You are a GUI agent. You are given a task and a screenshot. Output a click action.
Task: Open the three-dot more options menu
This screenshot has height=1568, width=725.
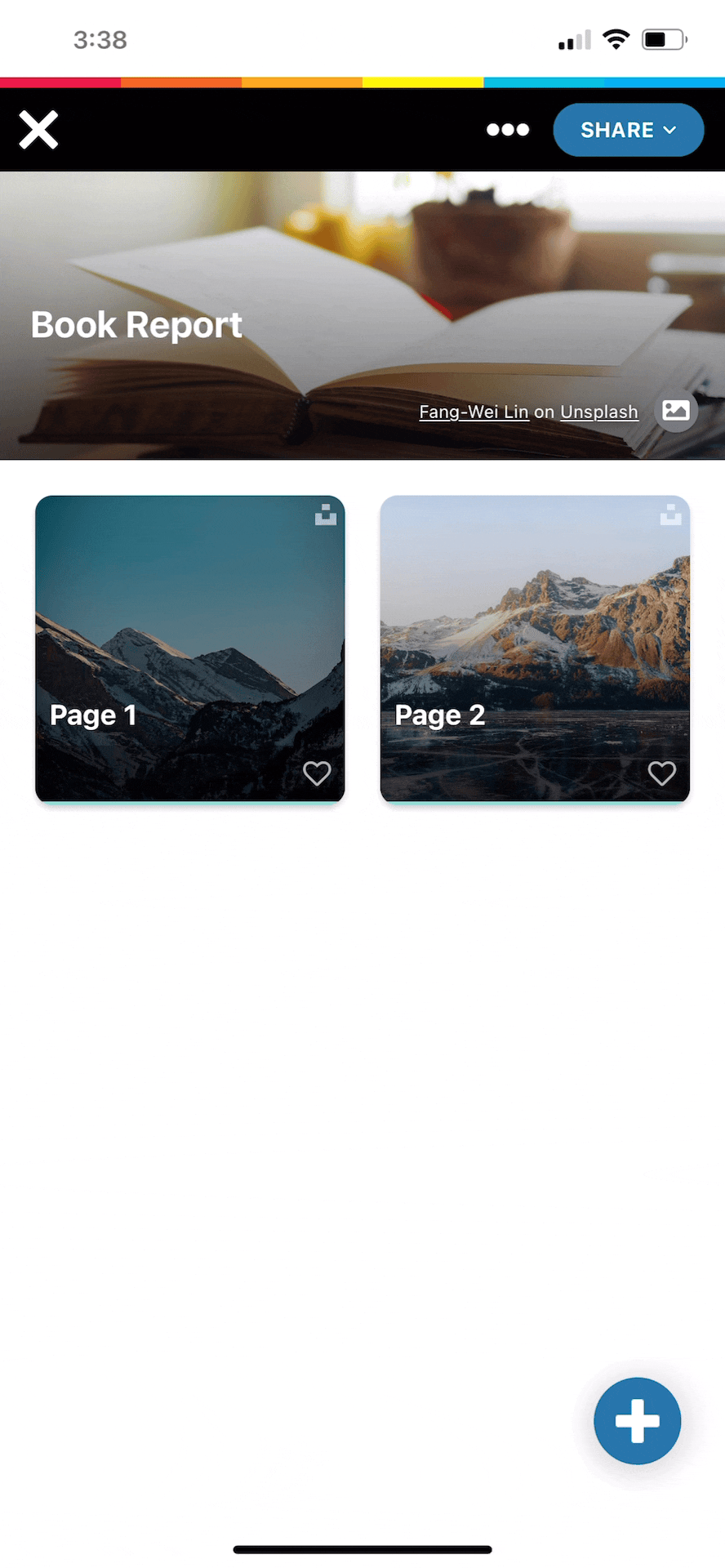point(508,130)
